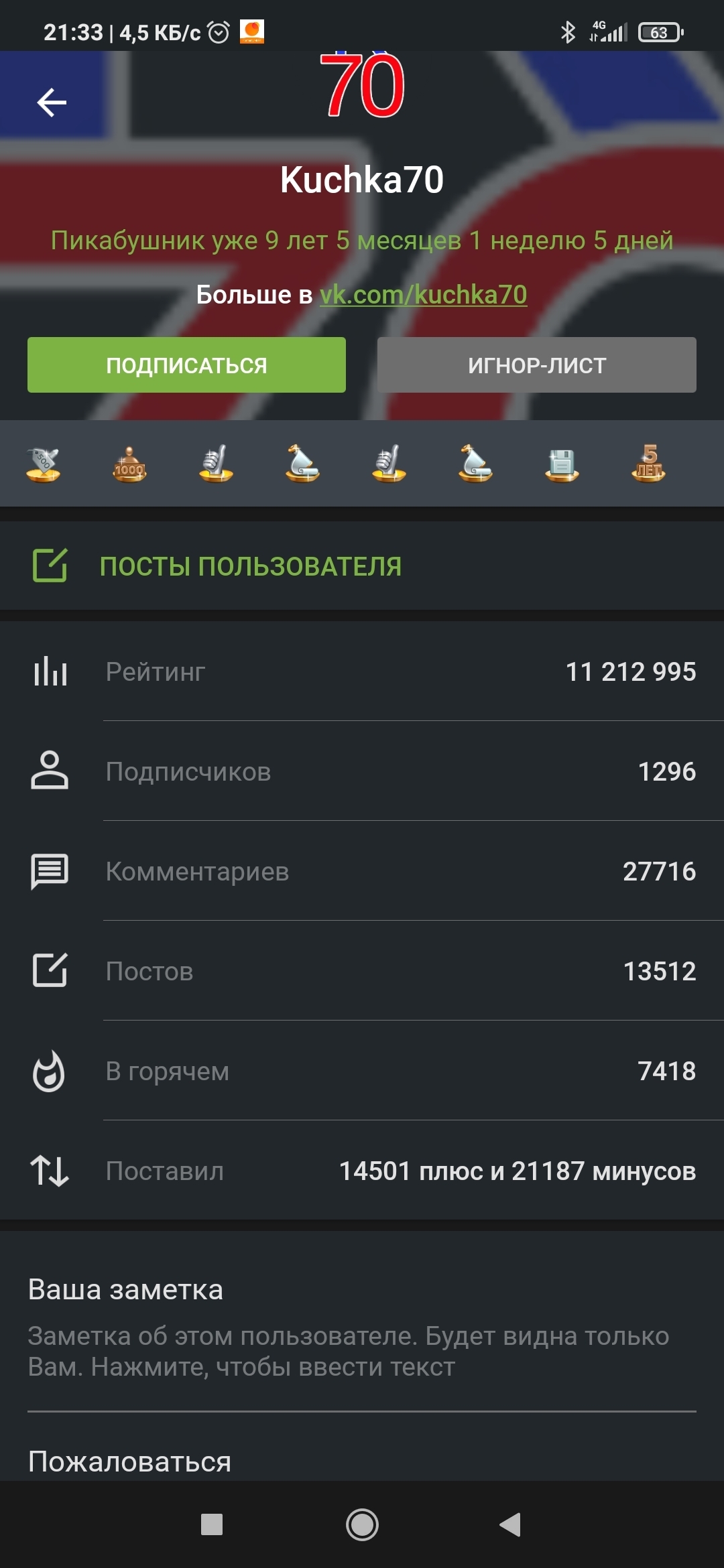Open ПОСТЫ ПОЛЬЗОВАТЕЛЯ

(250, 566)
